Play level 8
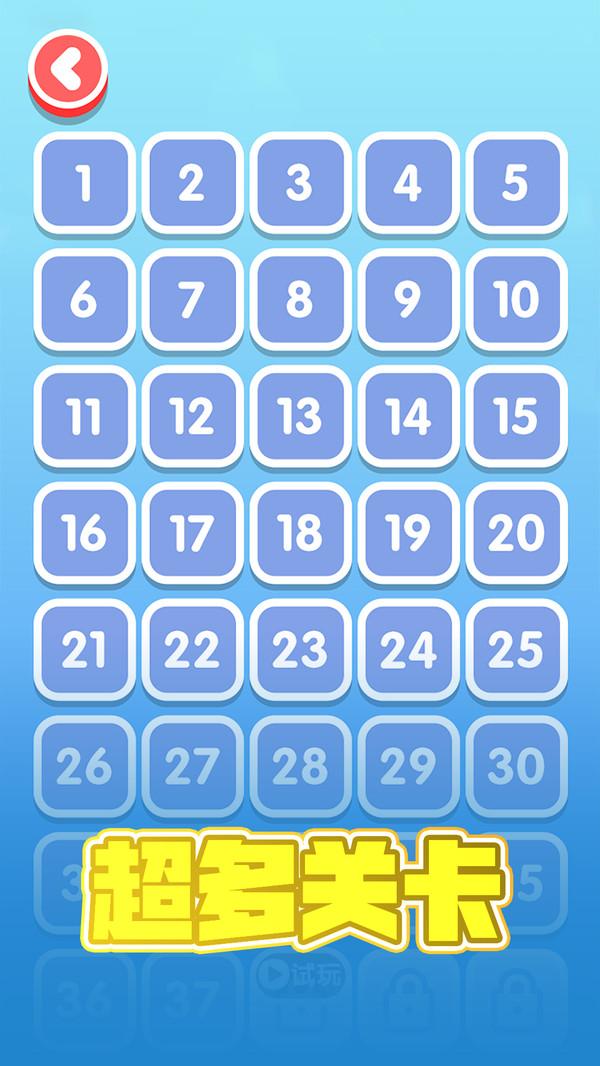The image size is (600, 1066). click(300, 299)
